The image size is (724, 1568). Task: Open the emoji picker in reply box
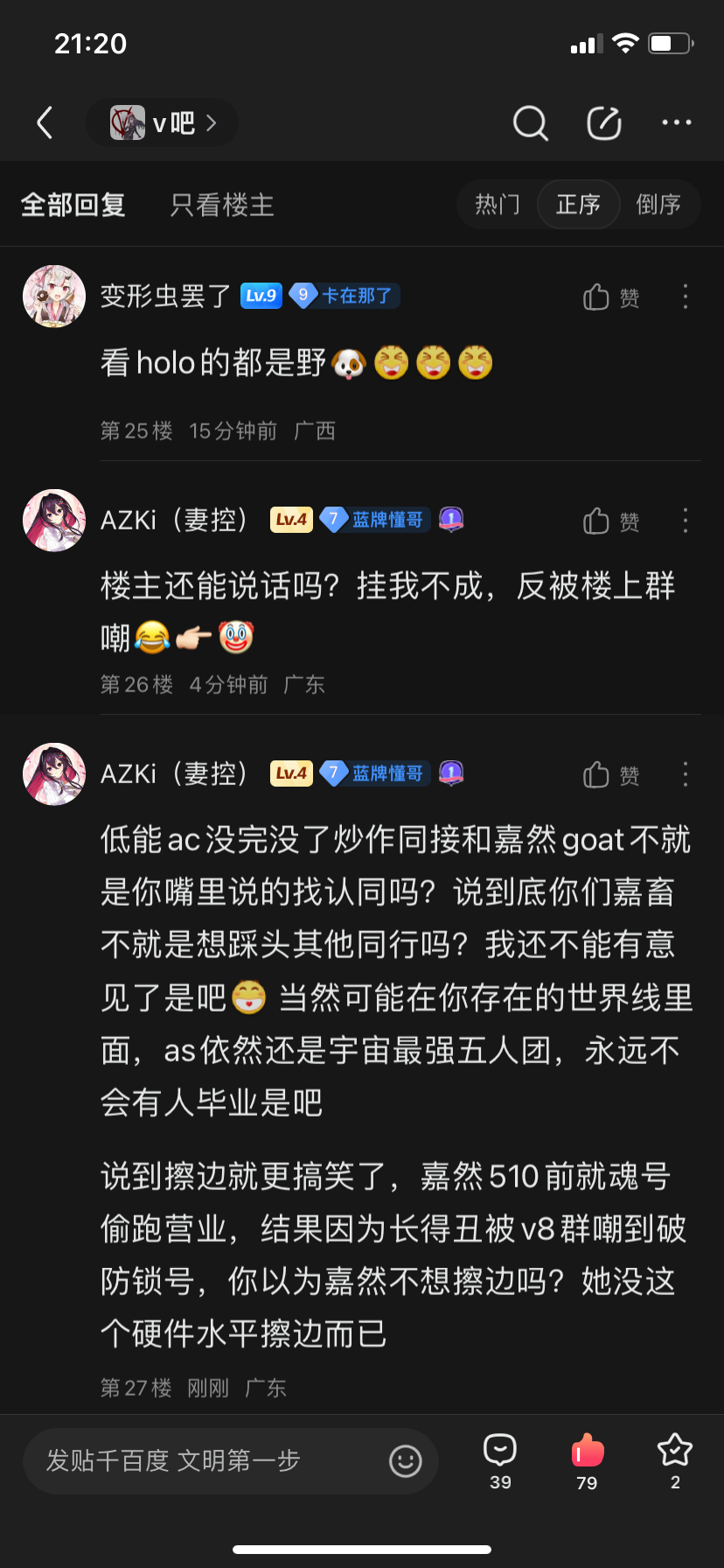(x=406, y=1460)
